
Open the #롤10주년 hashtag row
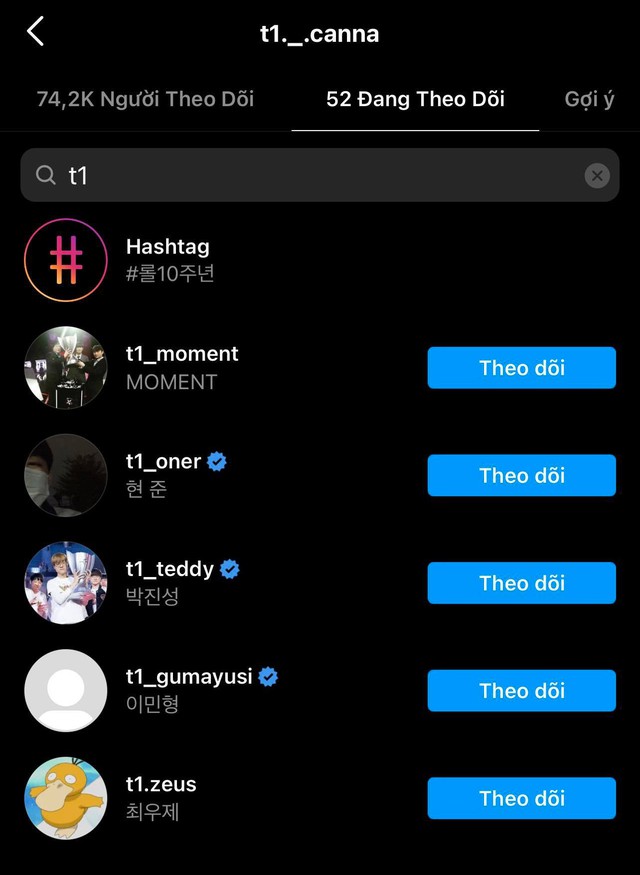pos(168,260)
